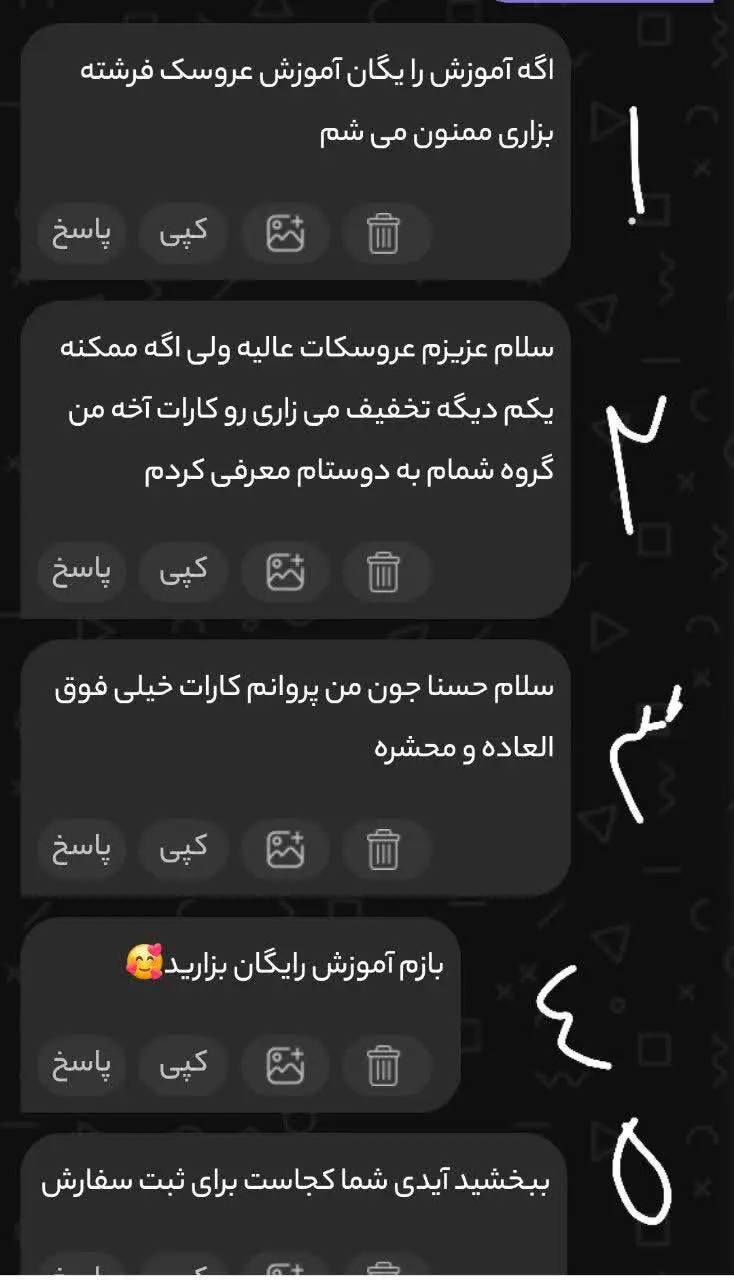Delete the message asking for a تخفیف
This screenshot has width=734, height=1280.
point(384,572)
